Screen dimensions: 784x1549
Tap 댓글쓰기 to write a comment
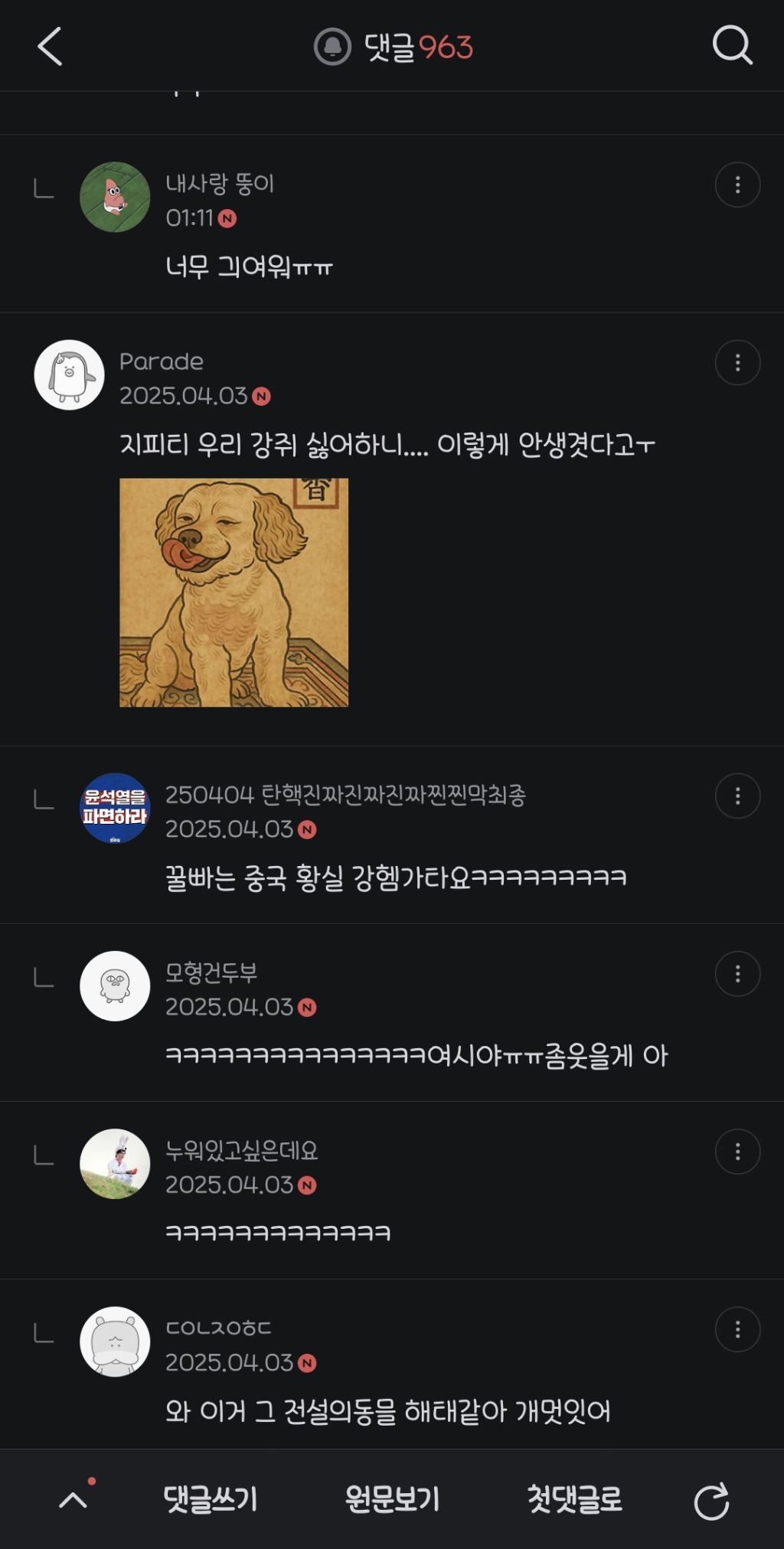pos(211,1499)
